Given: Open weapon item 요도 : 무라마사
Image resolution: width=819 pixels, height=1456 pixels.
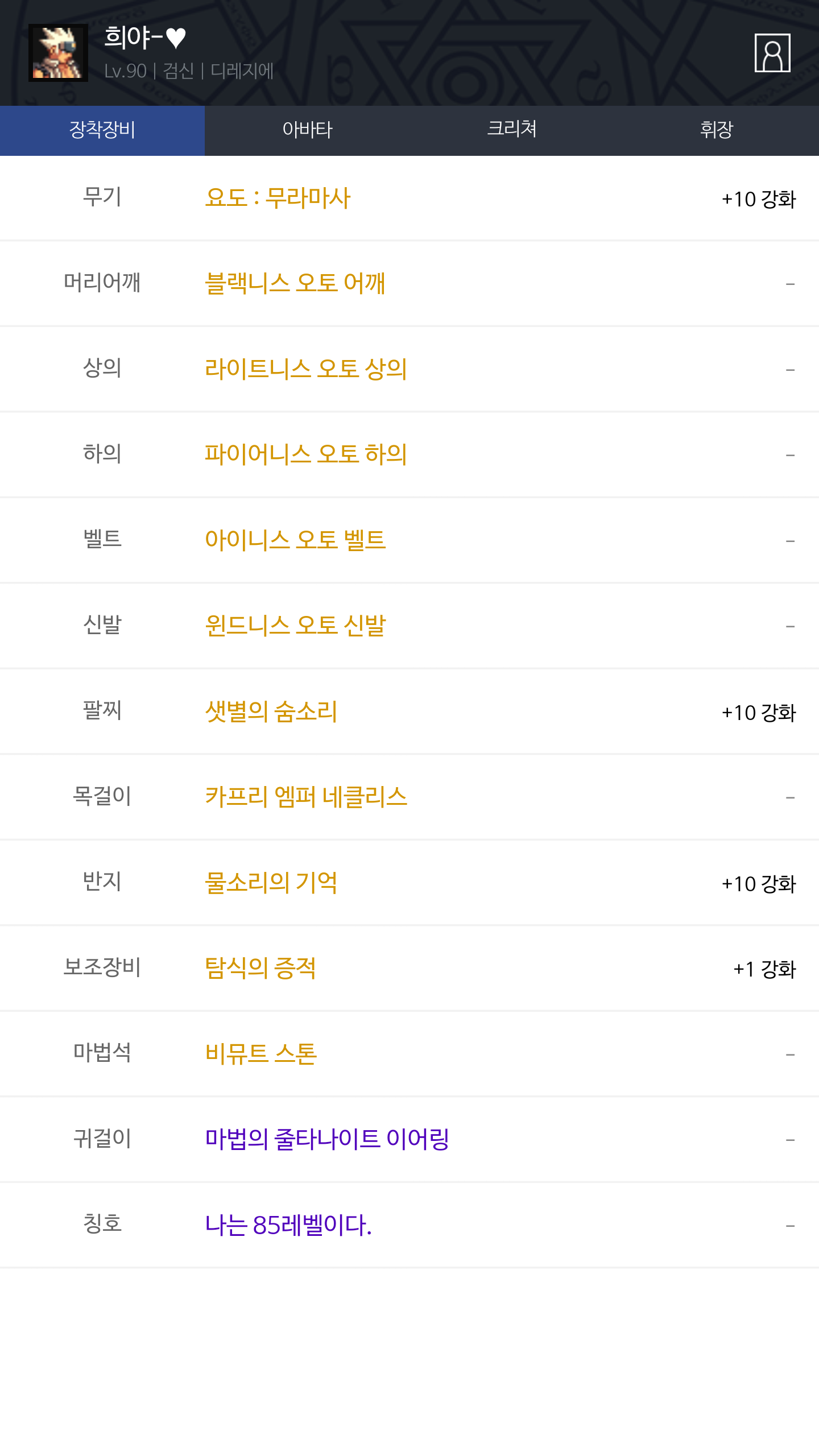Looking at the screenshot, I should click(x=278, y=198).
